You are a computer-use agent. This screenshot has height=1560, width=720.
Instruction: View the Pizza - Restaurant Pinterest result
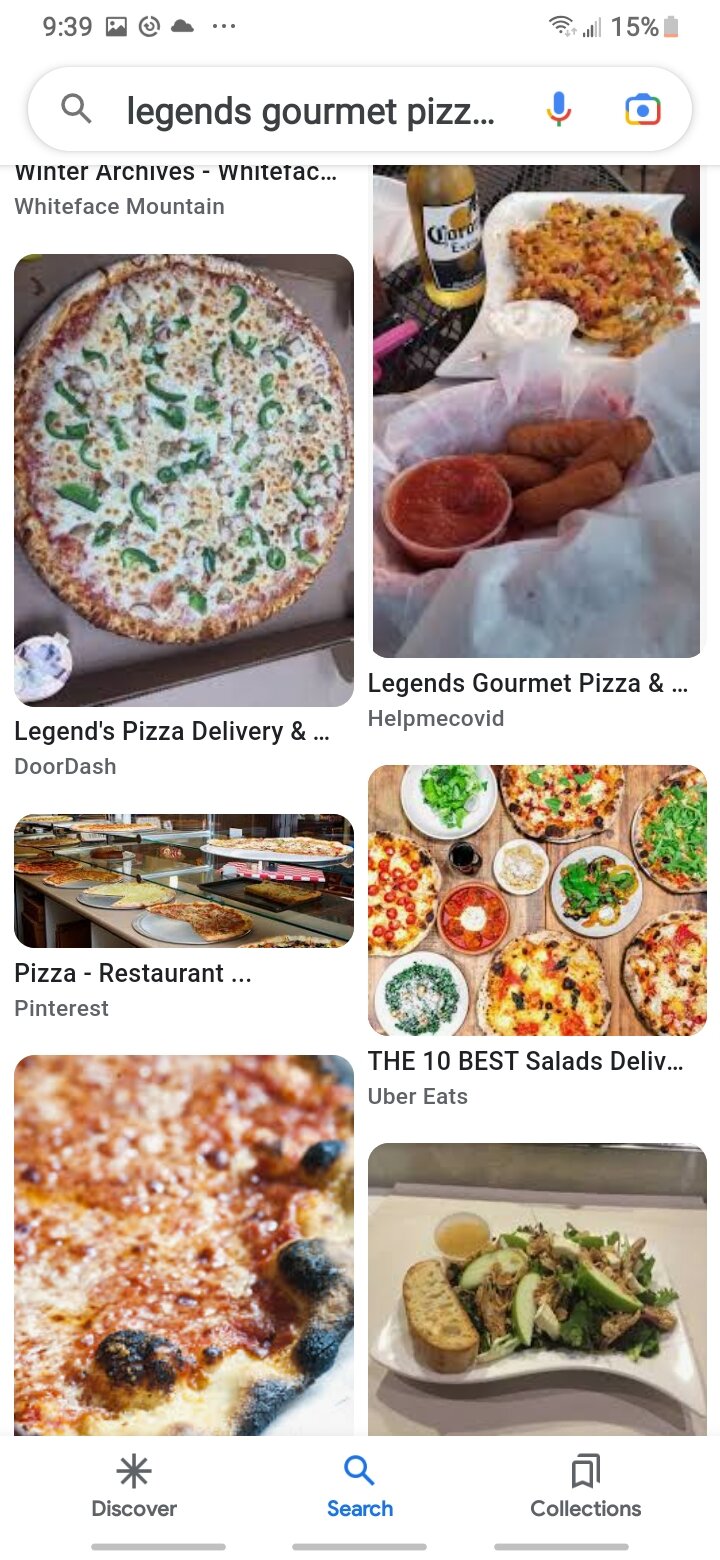pos(184,881)
